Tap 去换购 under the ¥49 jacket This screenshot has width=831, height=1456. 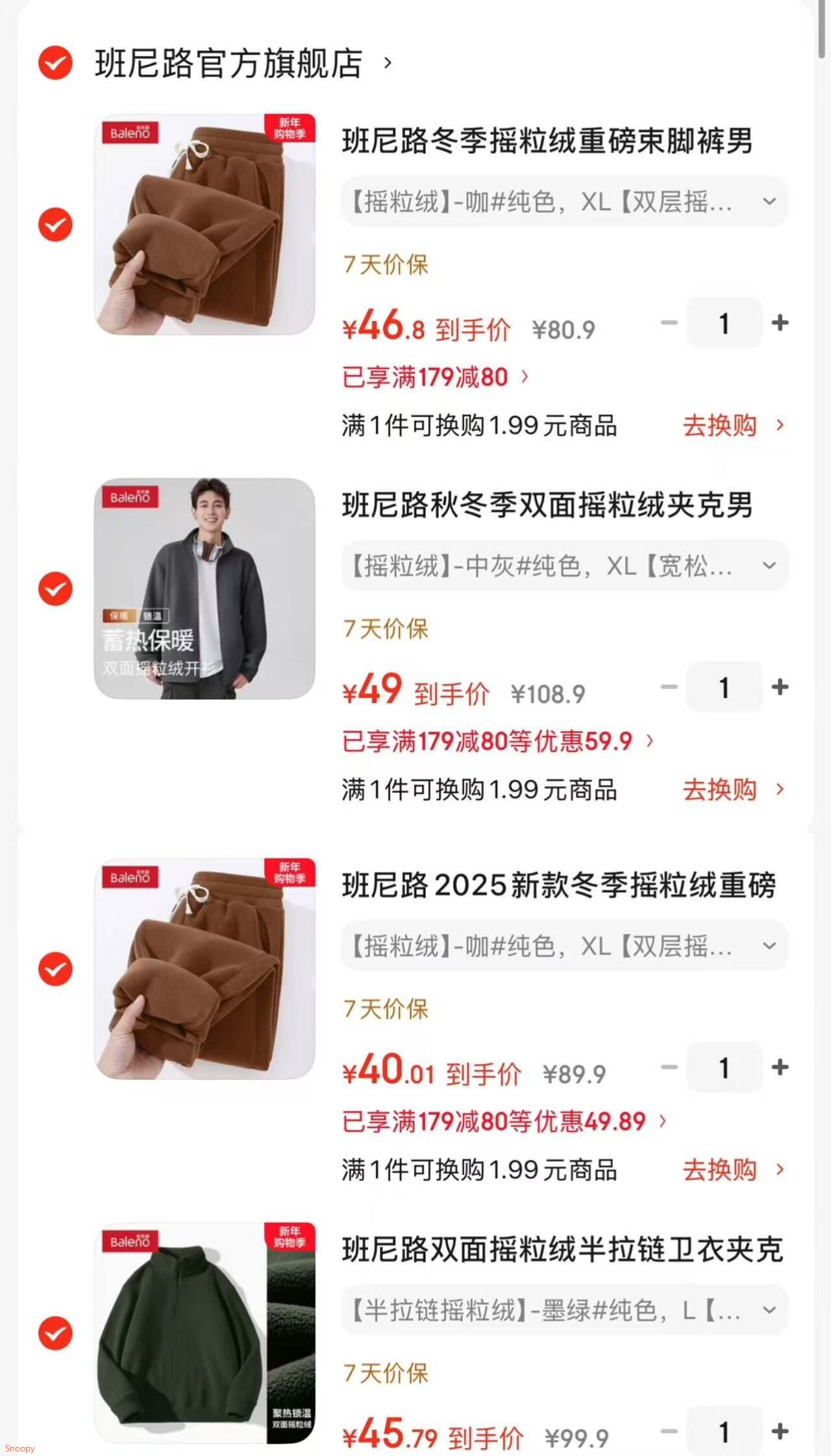732,790
